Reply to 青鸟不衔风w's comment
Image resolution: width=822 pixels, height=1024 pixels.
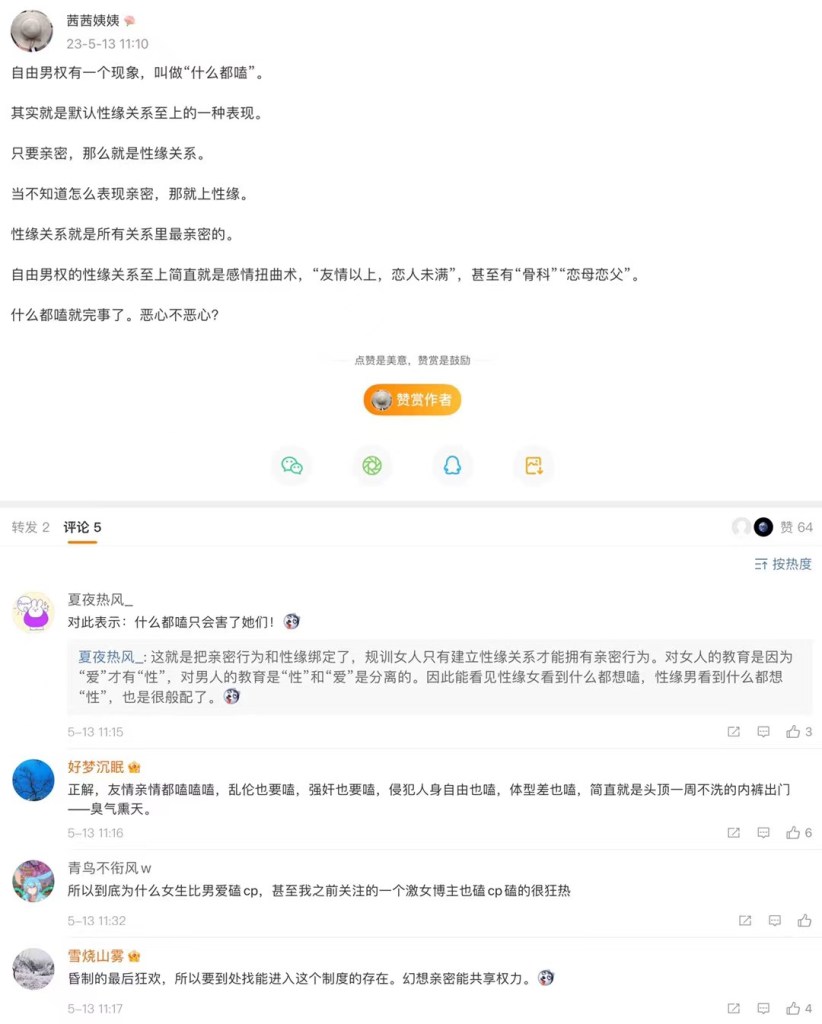(x=774, y=920)
